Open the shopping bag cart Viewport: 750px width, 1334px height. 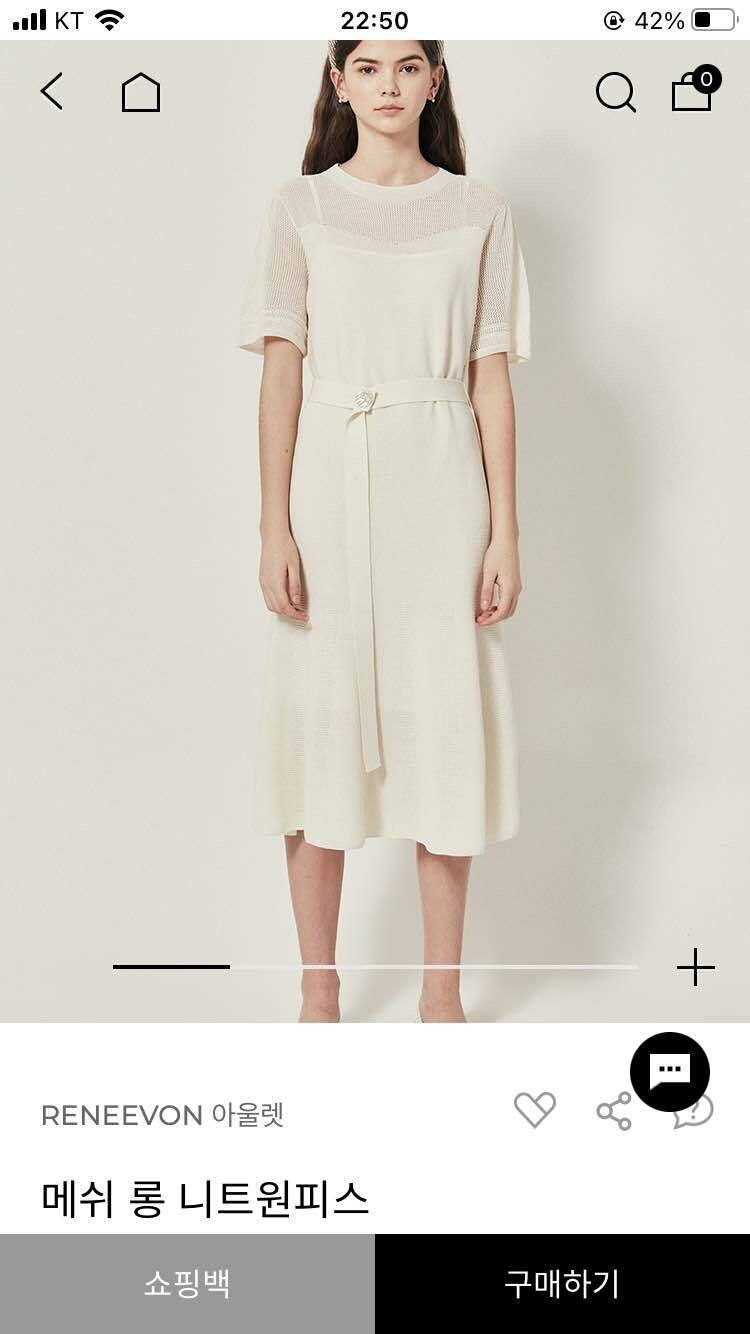[692, 91]
